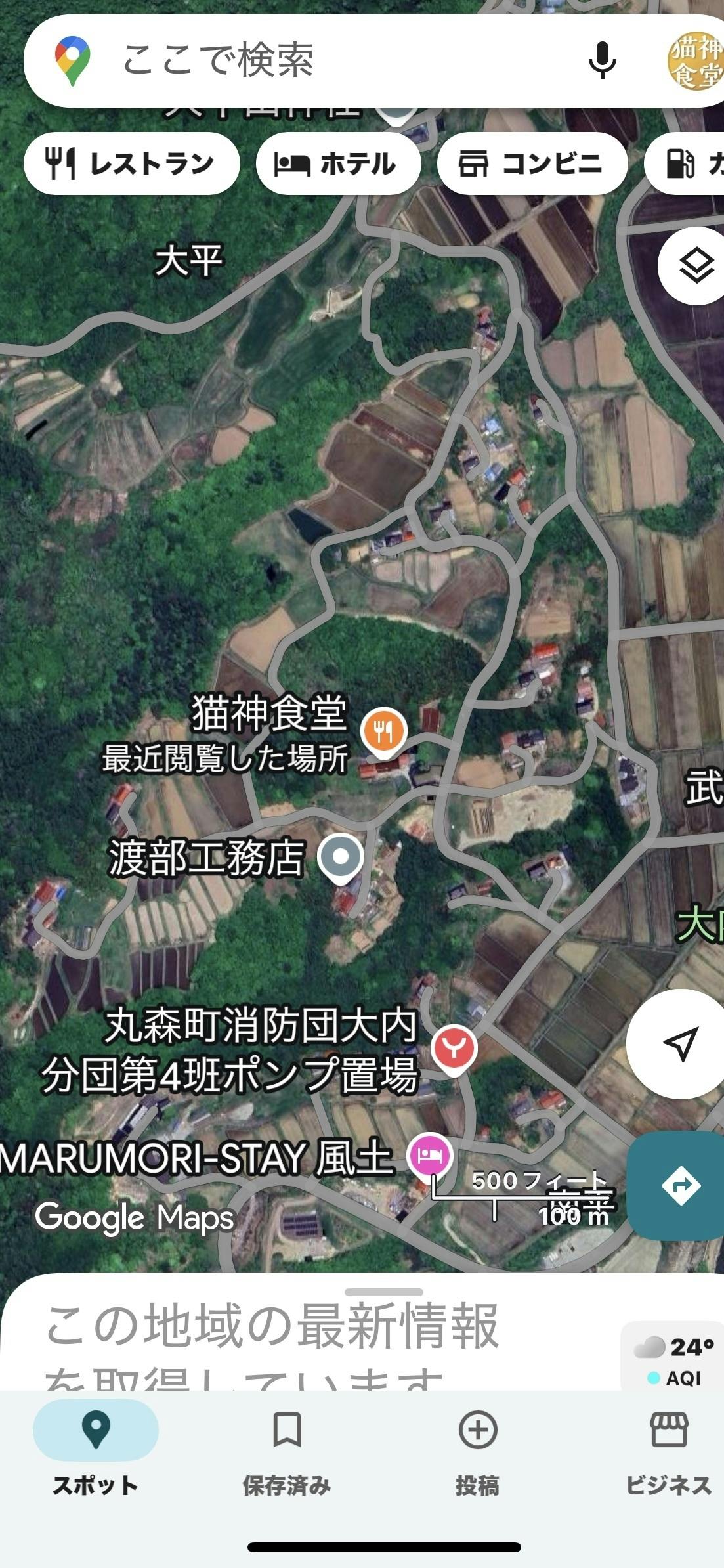The height and width of the screenshot is (1568, 724).
Task: Open the 猫神食堂 account profile picture
Action: [696, 62]
